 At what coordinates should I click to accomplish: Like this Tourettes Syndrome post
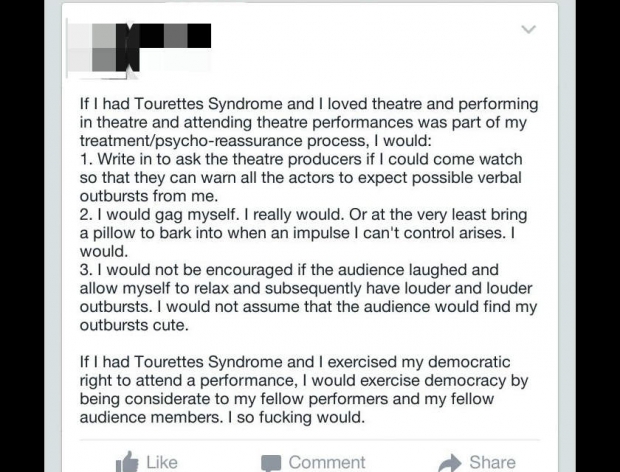point(147,461)
